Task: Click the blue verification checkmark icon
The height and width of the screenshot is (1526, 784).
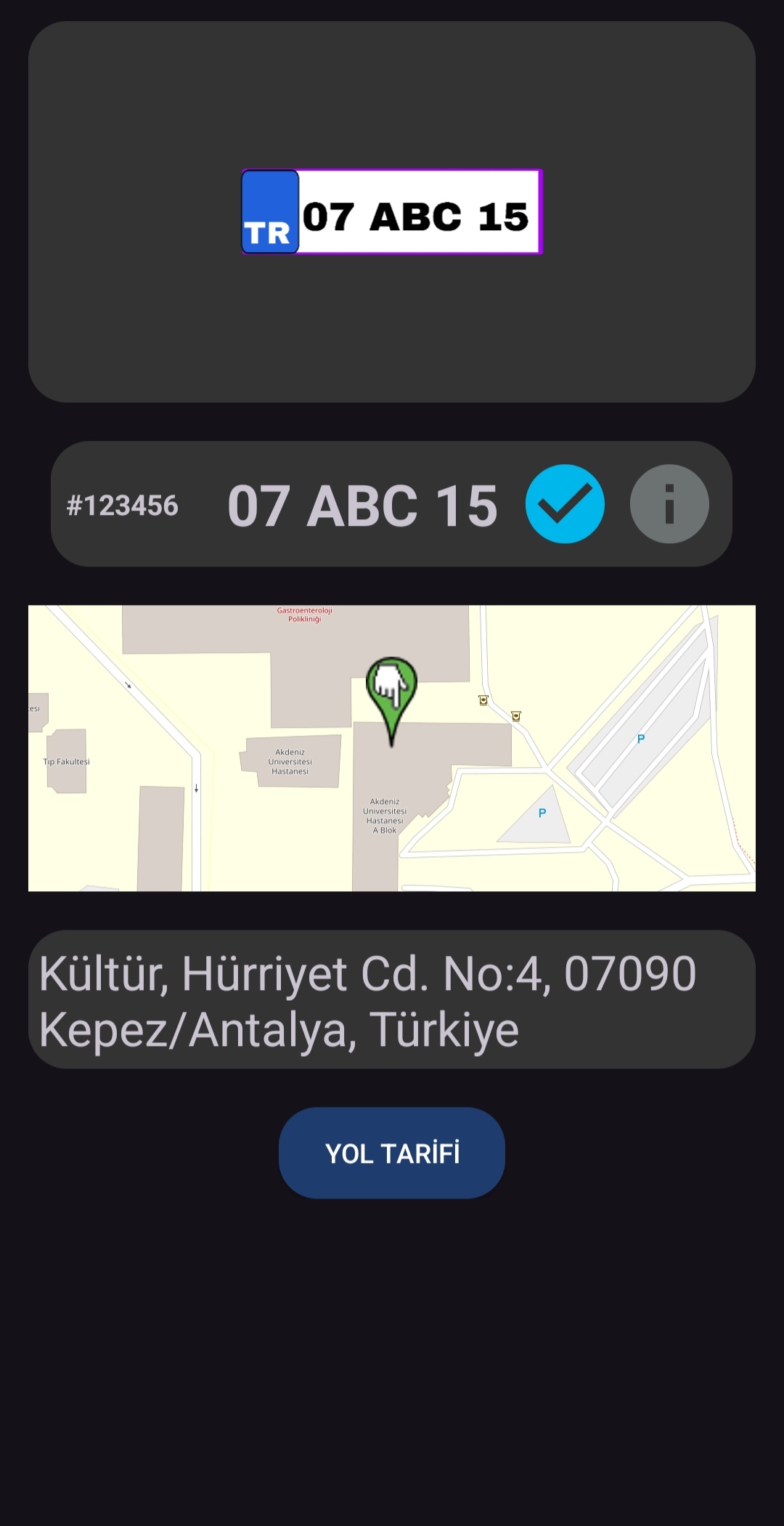Action: pos(565,504)
